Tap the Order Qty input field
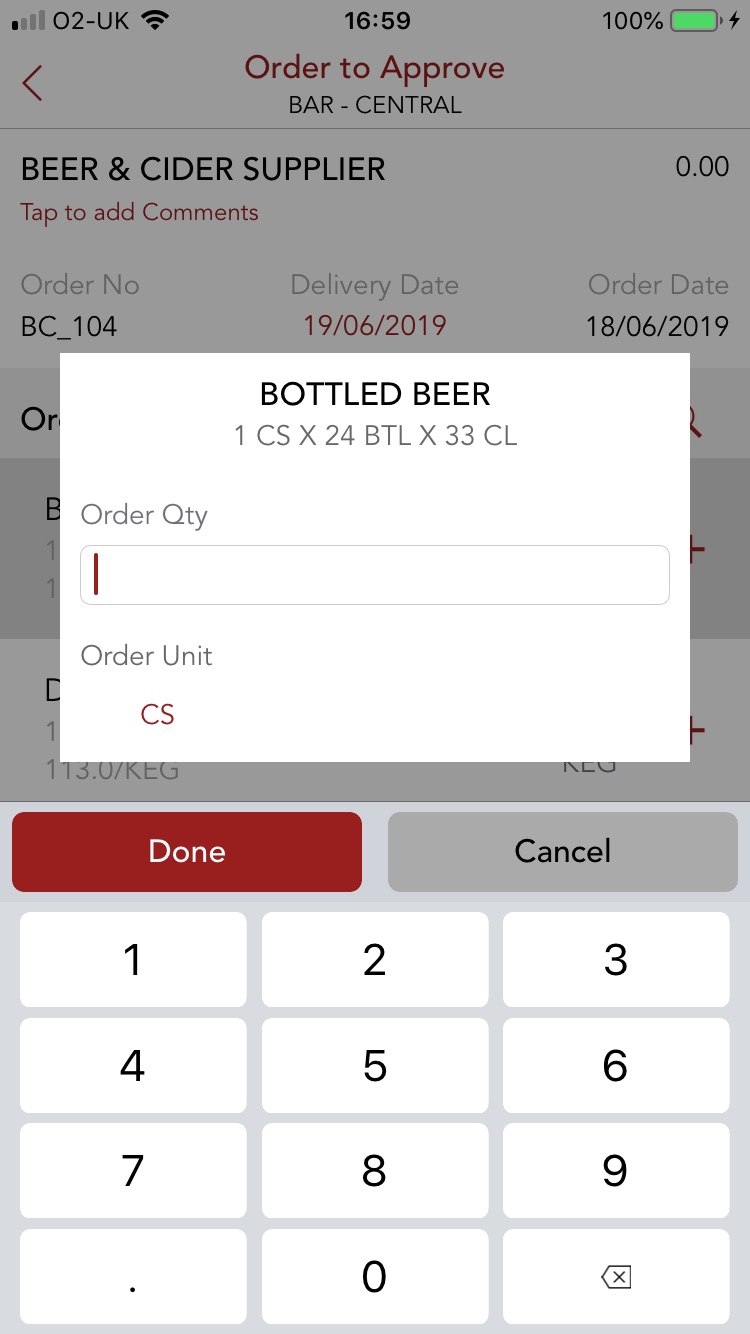The image size is (750, 1334). [375, 575]
